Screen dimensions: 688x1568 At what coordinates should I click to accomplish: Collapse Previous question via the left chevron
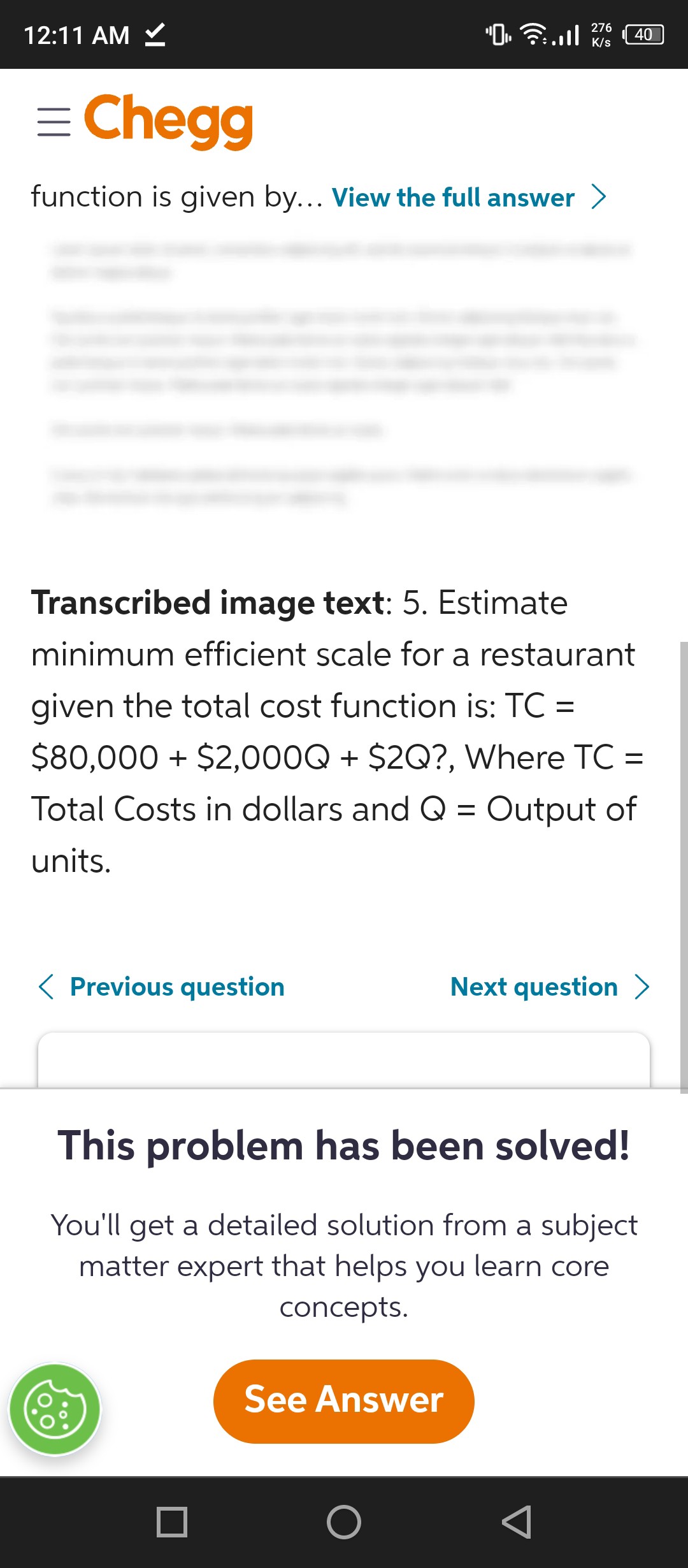point(45,986)
